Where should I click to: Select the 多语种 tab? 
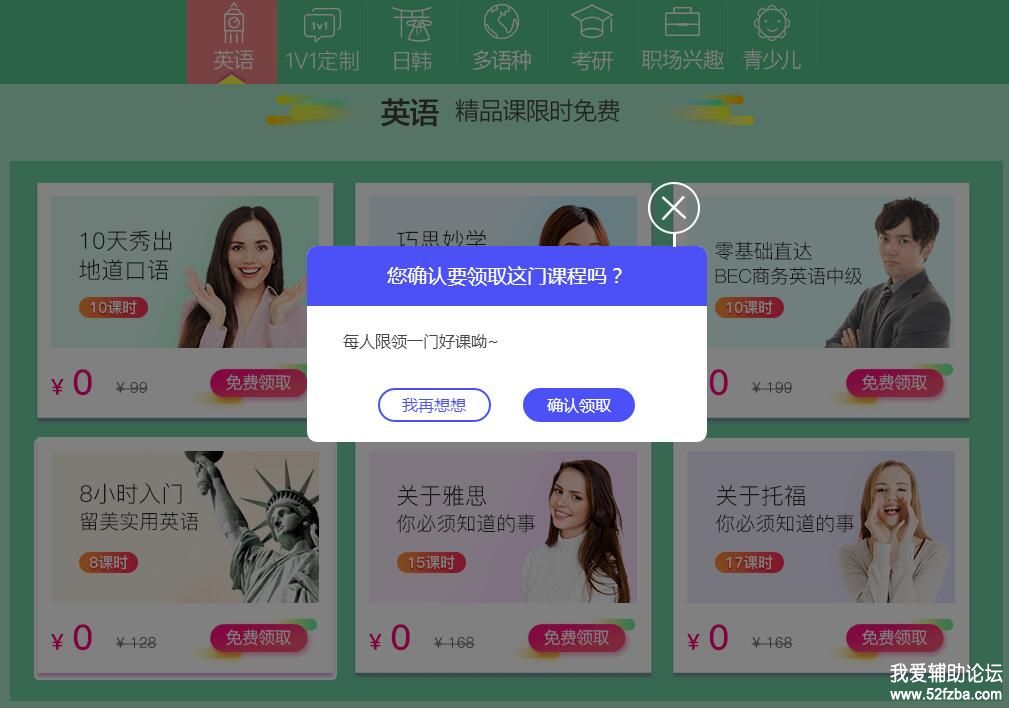tap(502, 40)
